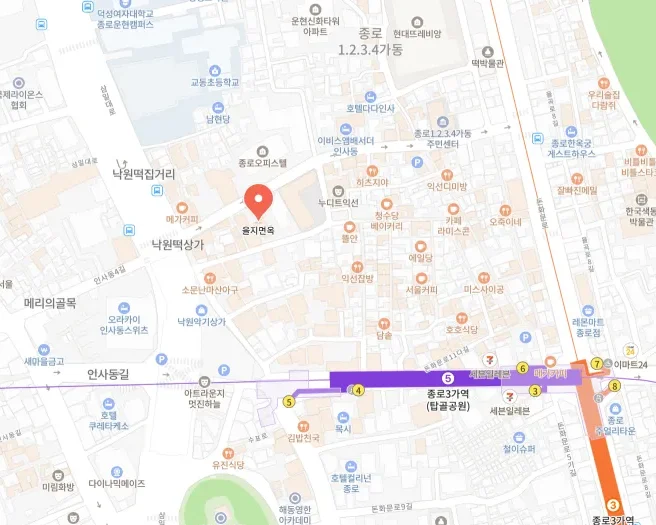Open the 호호식당 restaurant marker
The image size is (656, 525).
pos(459,313)
